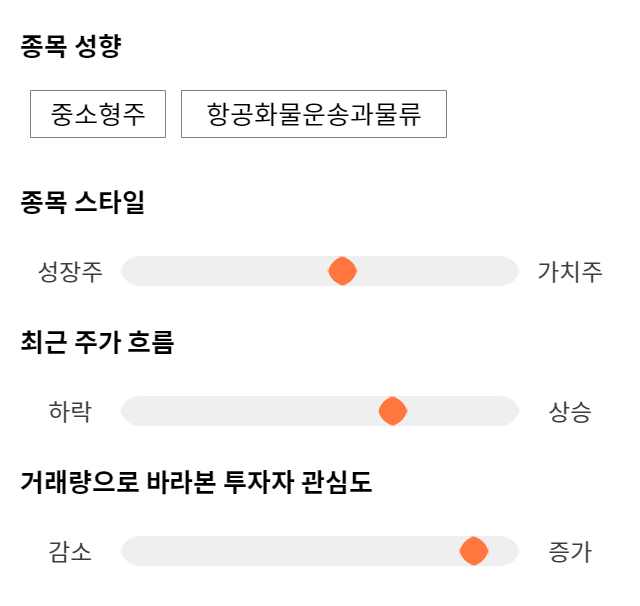Open the 항공화물운송과물류 sector chip
The height and width of the screenshot is (606, 640).
point(314,114)
